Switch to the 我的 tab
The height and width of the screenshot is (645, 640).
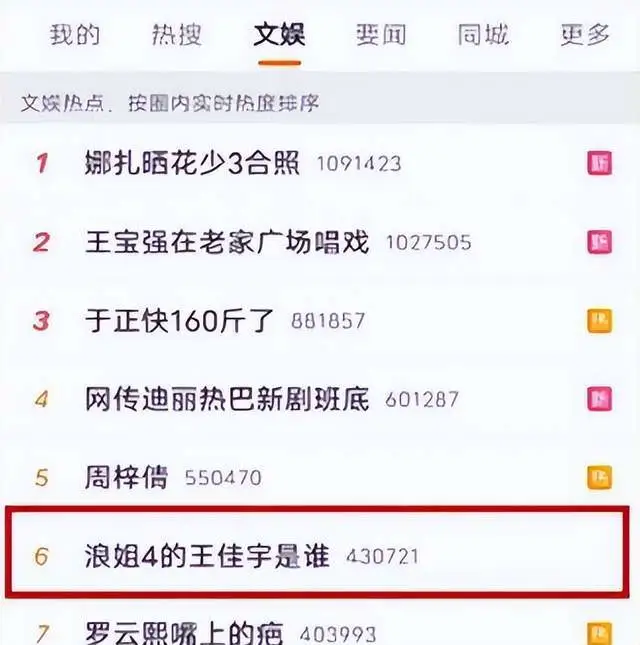pyautogui.click(x=75, y=35)
